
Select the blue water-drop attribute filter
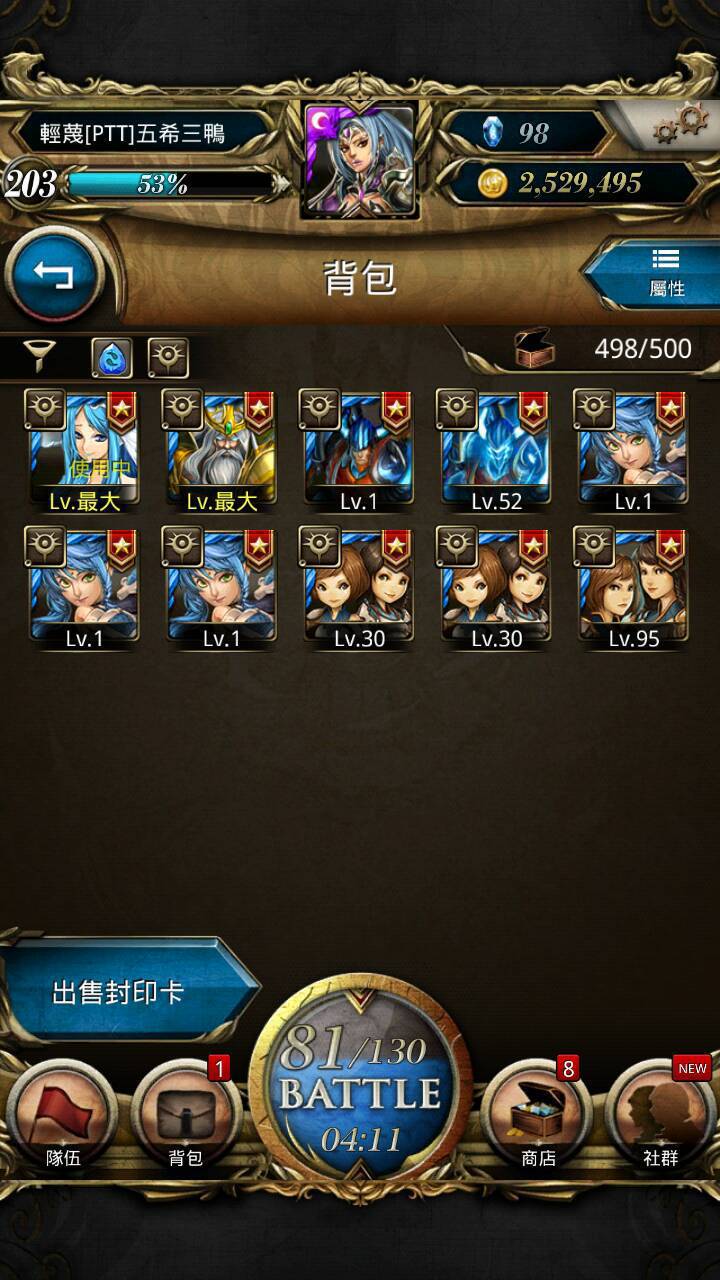(112, 357)
